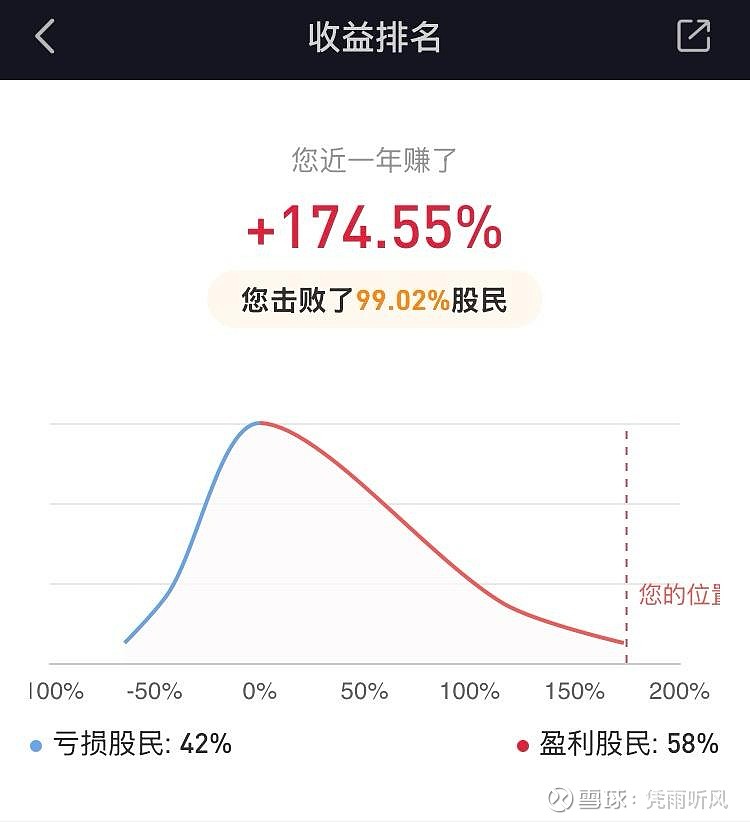Expand the 您击败了99.02%股民 badge
The image size is (750, 822).
pyautogui.click(x=375, y=299)
